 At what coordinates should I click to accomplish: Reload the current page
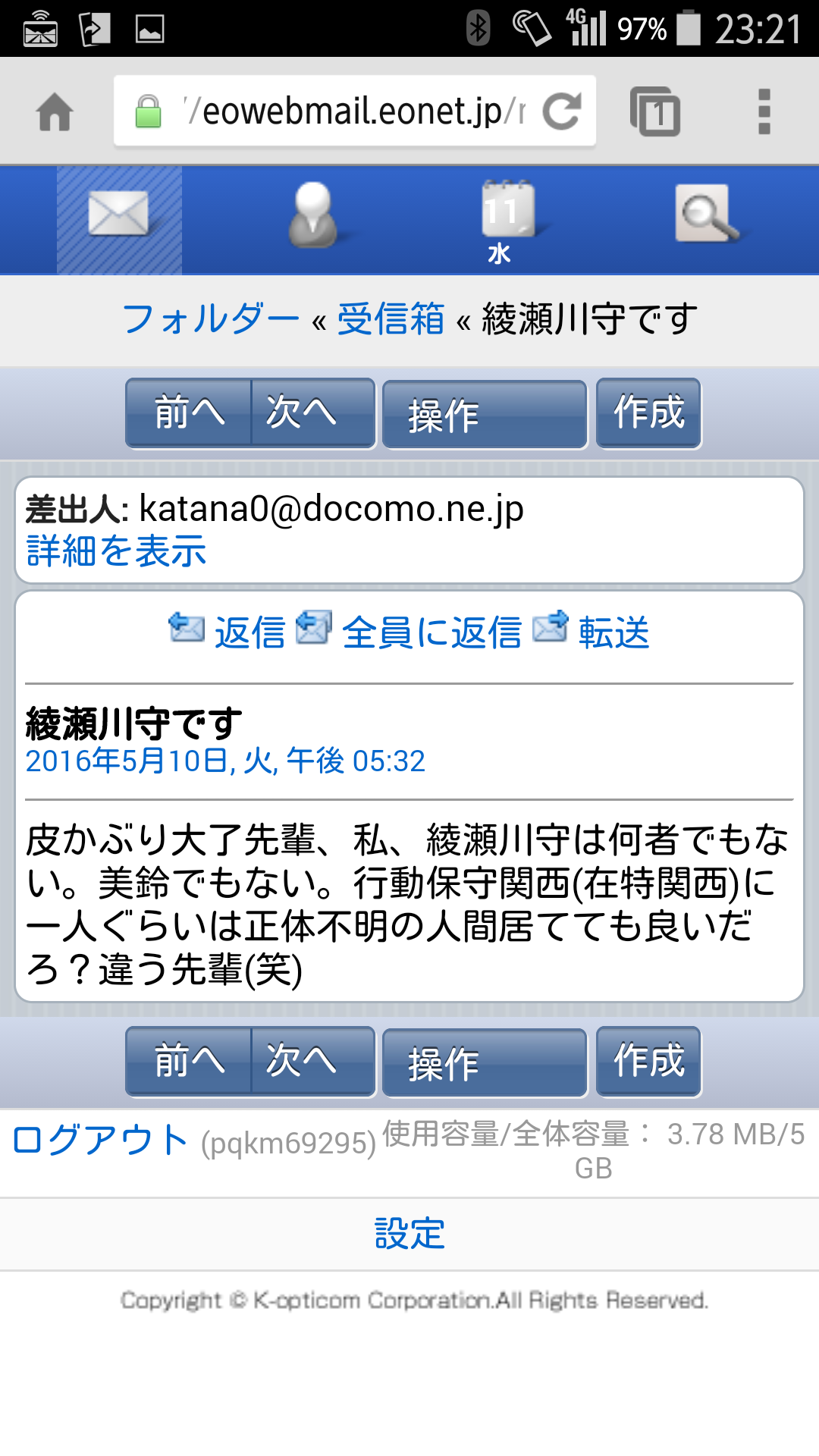click(562, 111)
